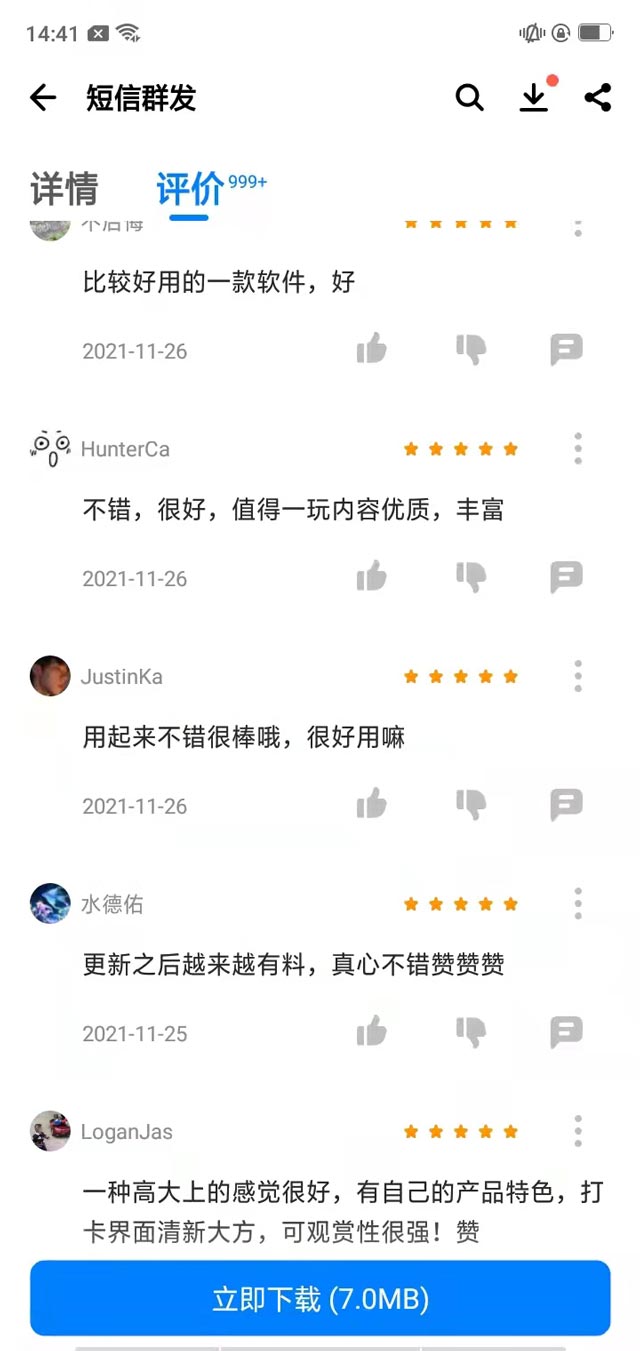Image resolution: width=640 pixels, height=1351 pixels.
Task: Tap 立即下载 to download the app
Action: point(320,1298)
